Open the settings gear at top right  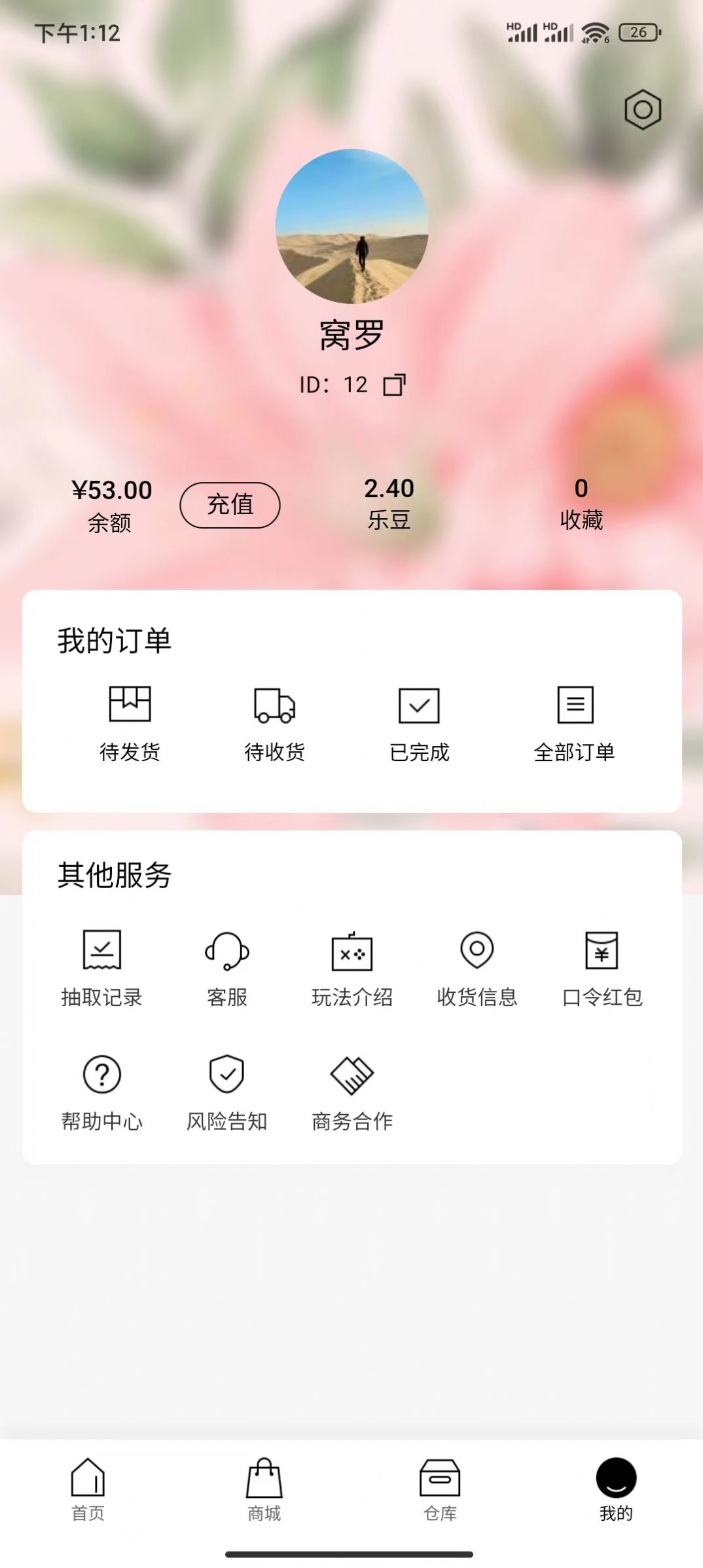coord(643,110)
